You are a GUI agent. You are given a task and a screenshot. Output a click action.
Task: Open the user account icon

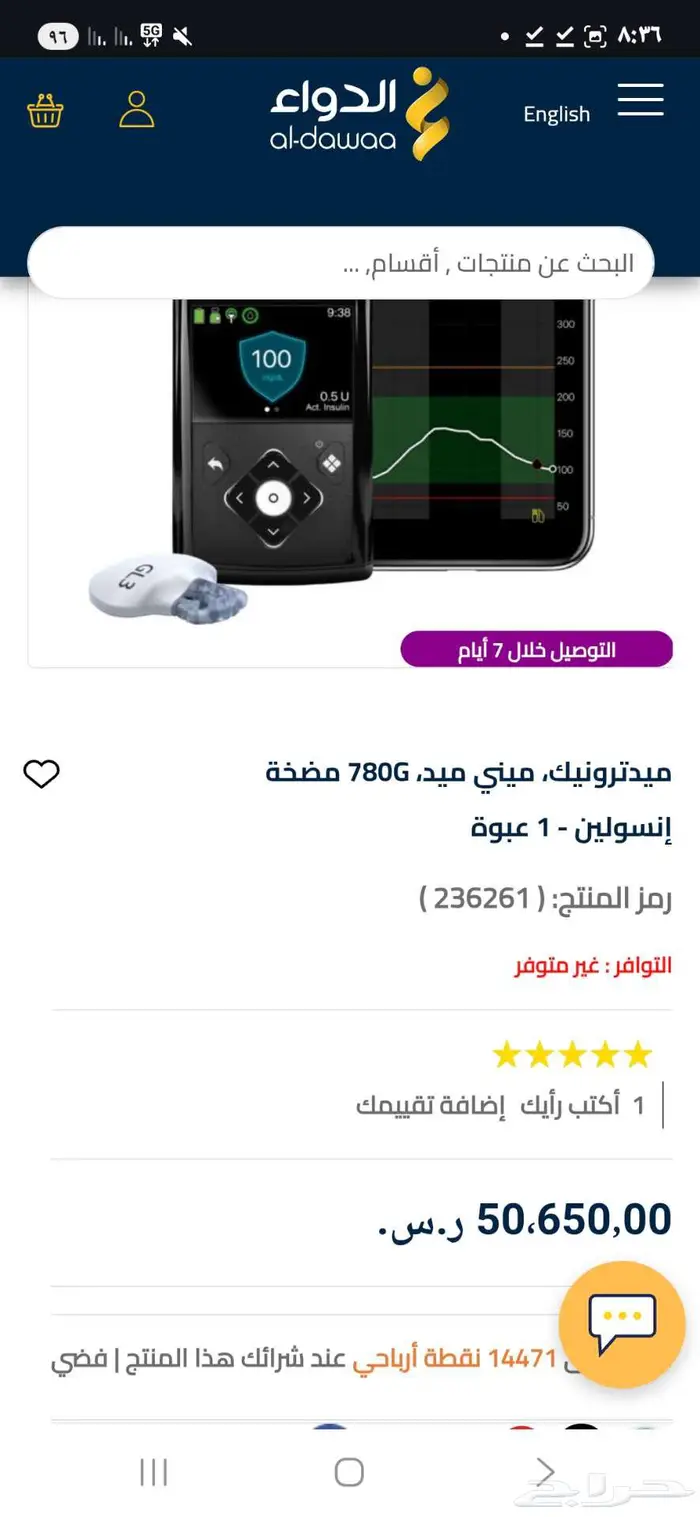coord(137,110)
